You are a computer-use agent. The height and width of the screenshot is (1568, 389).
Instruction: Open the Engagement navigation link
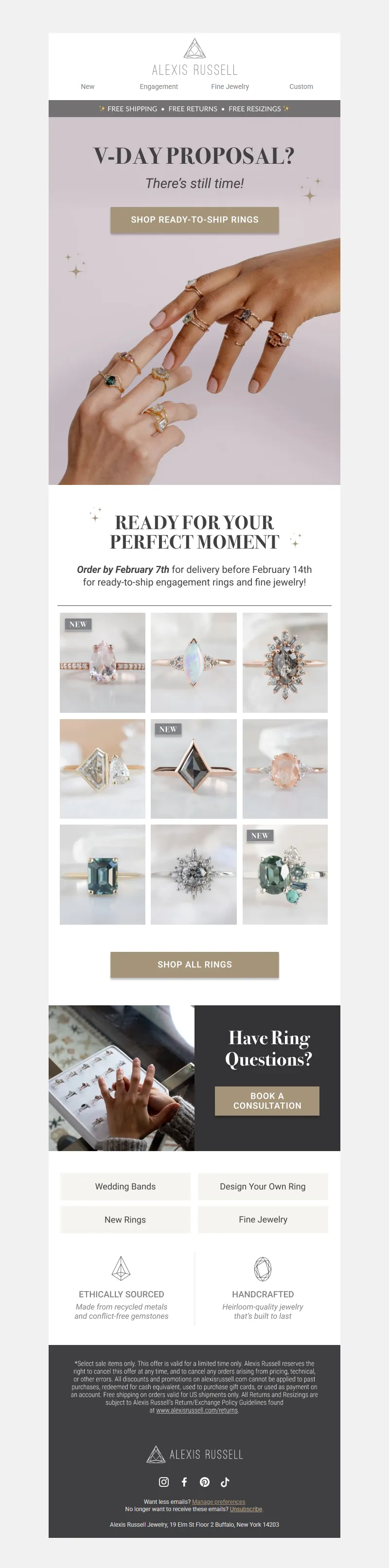click(159, 86)
